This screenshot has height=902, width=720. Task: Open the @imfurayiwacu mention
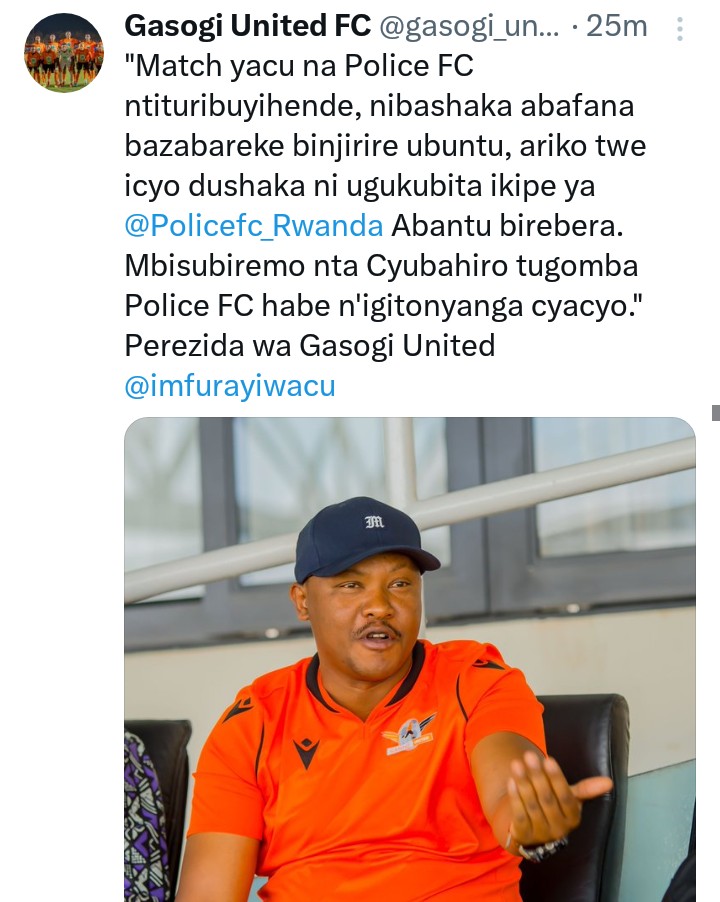pyautogui.click(x=229, y=385)
